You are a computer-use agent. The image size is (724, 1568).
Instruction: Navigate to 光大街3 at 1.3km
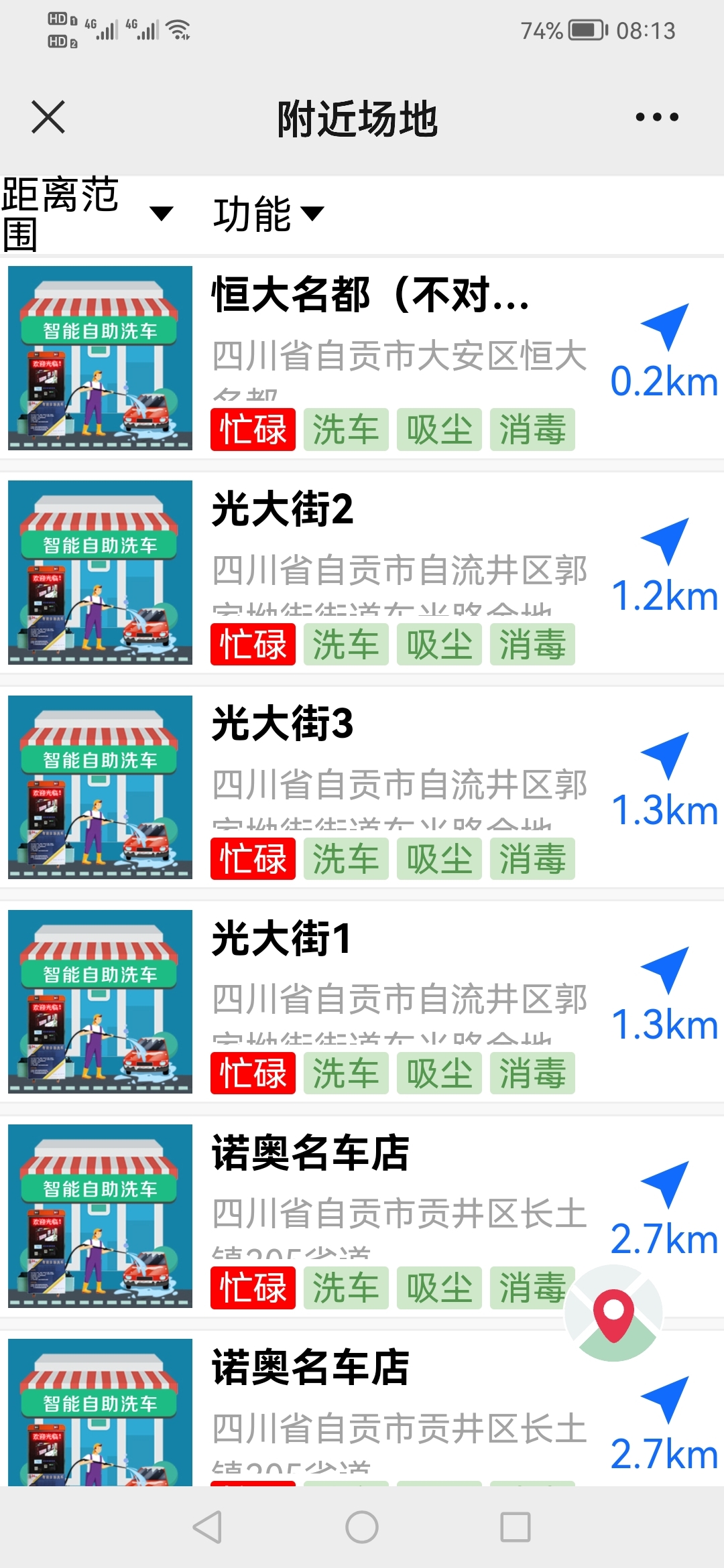[x=664, y=781]
